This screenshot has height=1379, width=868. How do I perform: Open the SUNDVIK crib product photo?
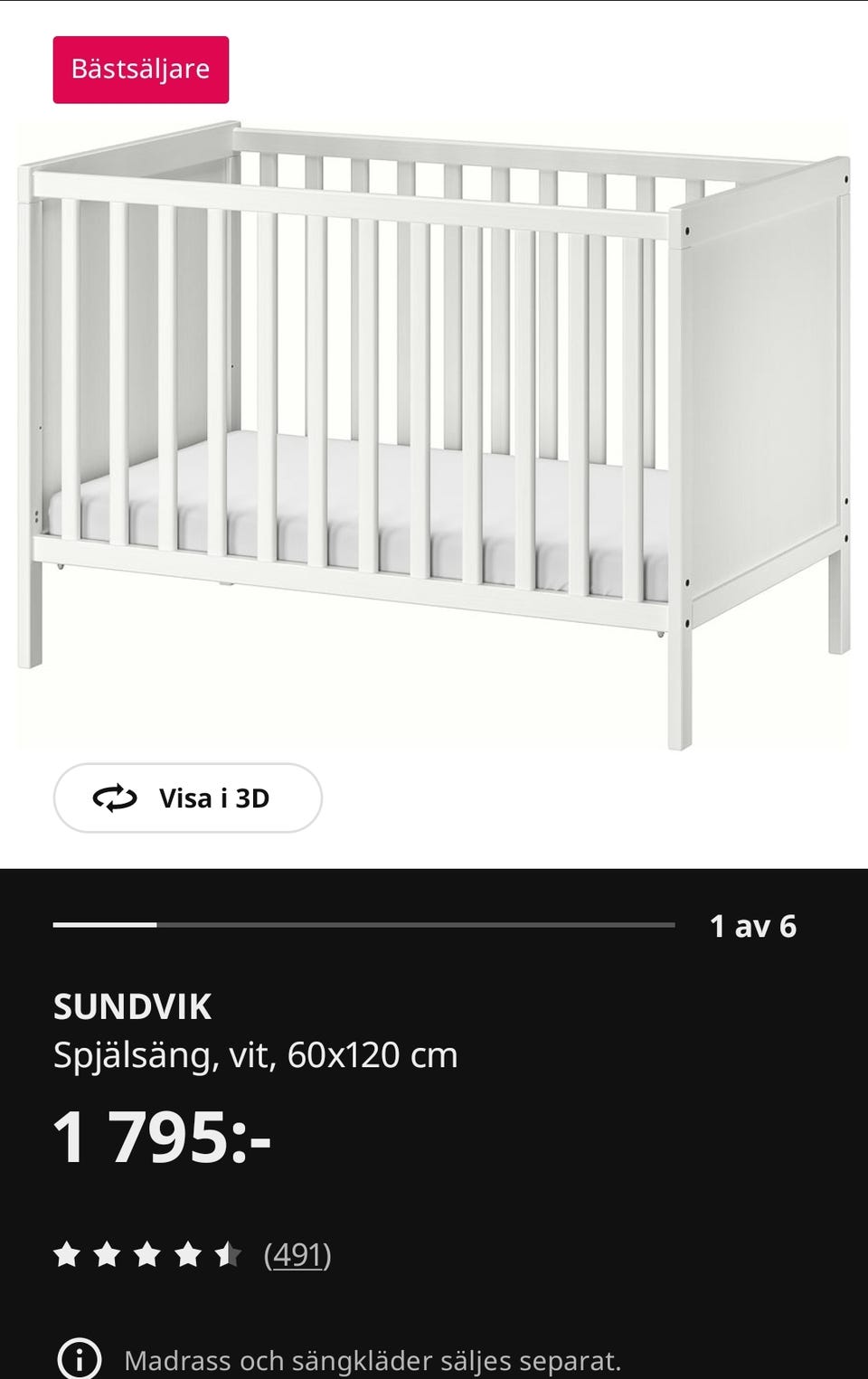tap(434, 434)
